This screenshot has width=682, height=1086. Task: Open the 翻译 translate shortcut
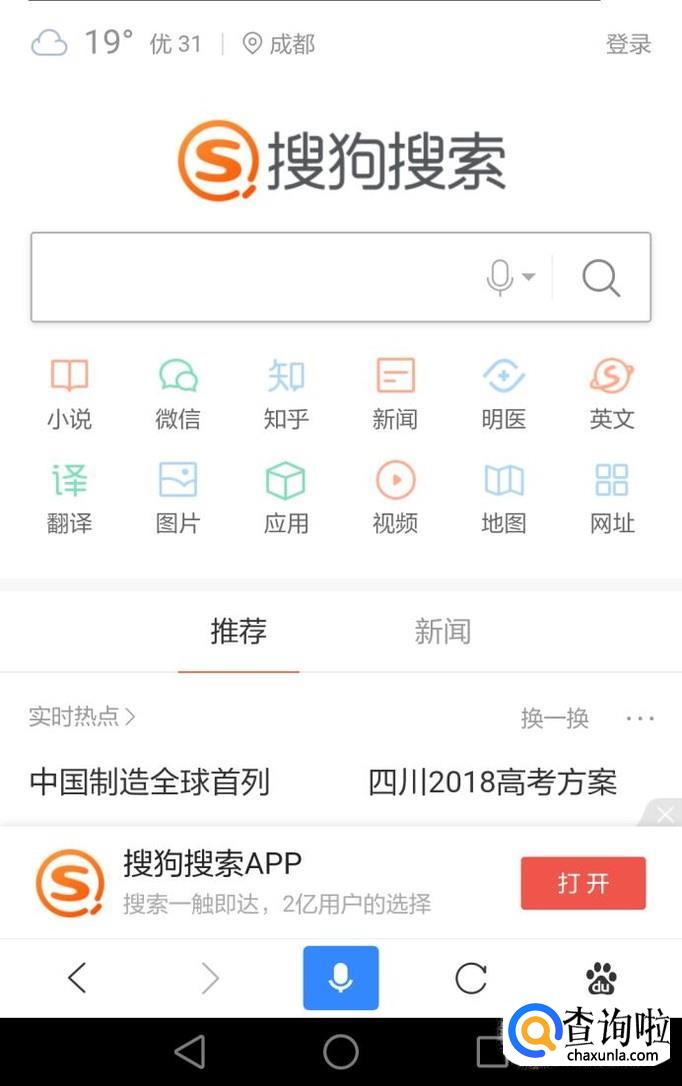tap(69, 498)
